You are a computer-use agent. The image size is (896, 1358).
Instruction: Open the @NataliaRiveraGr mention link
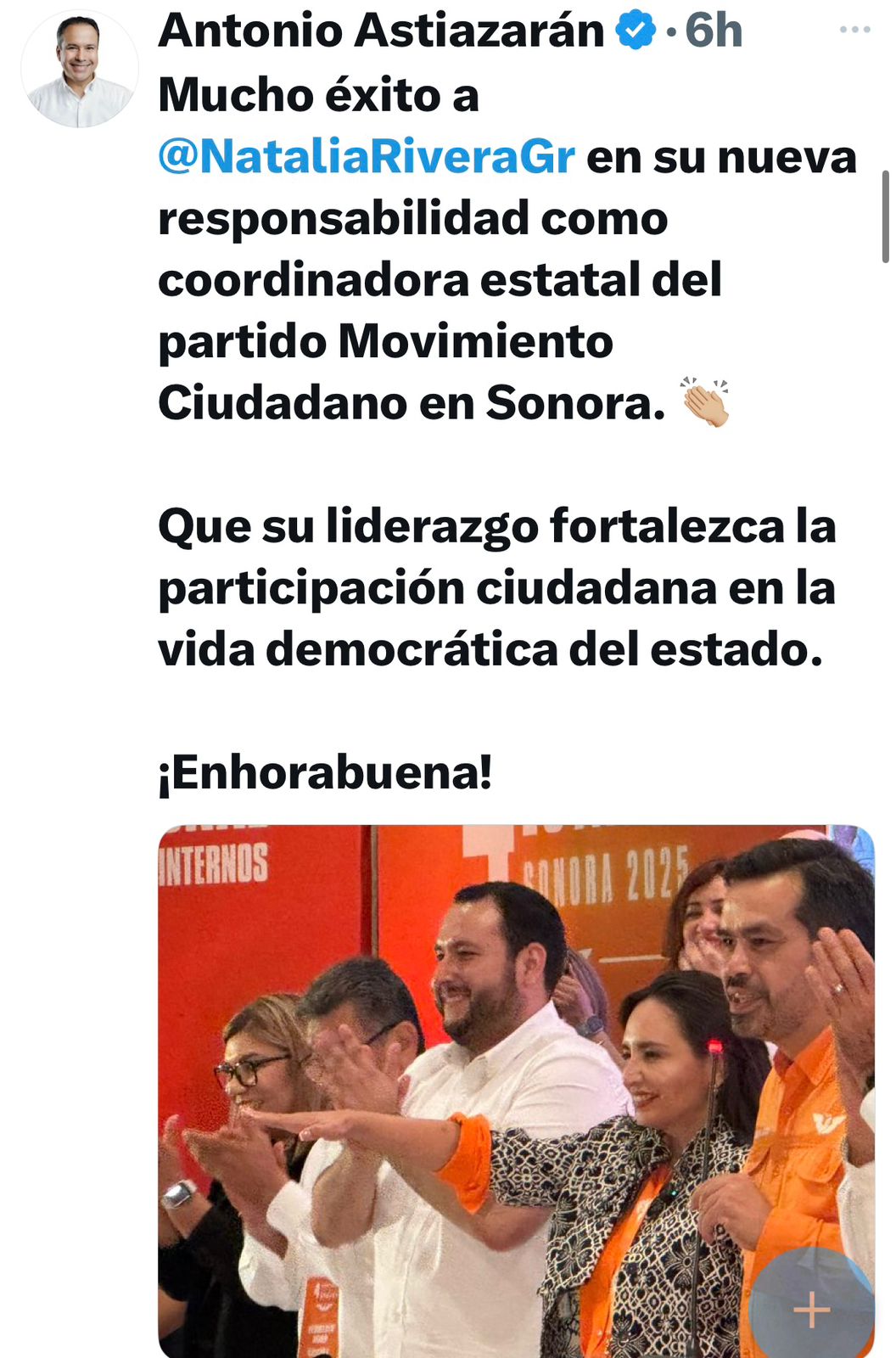pos(367,158)
